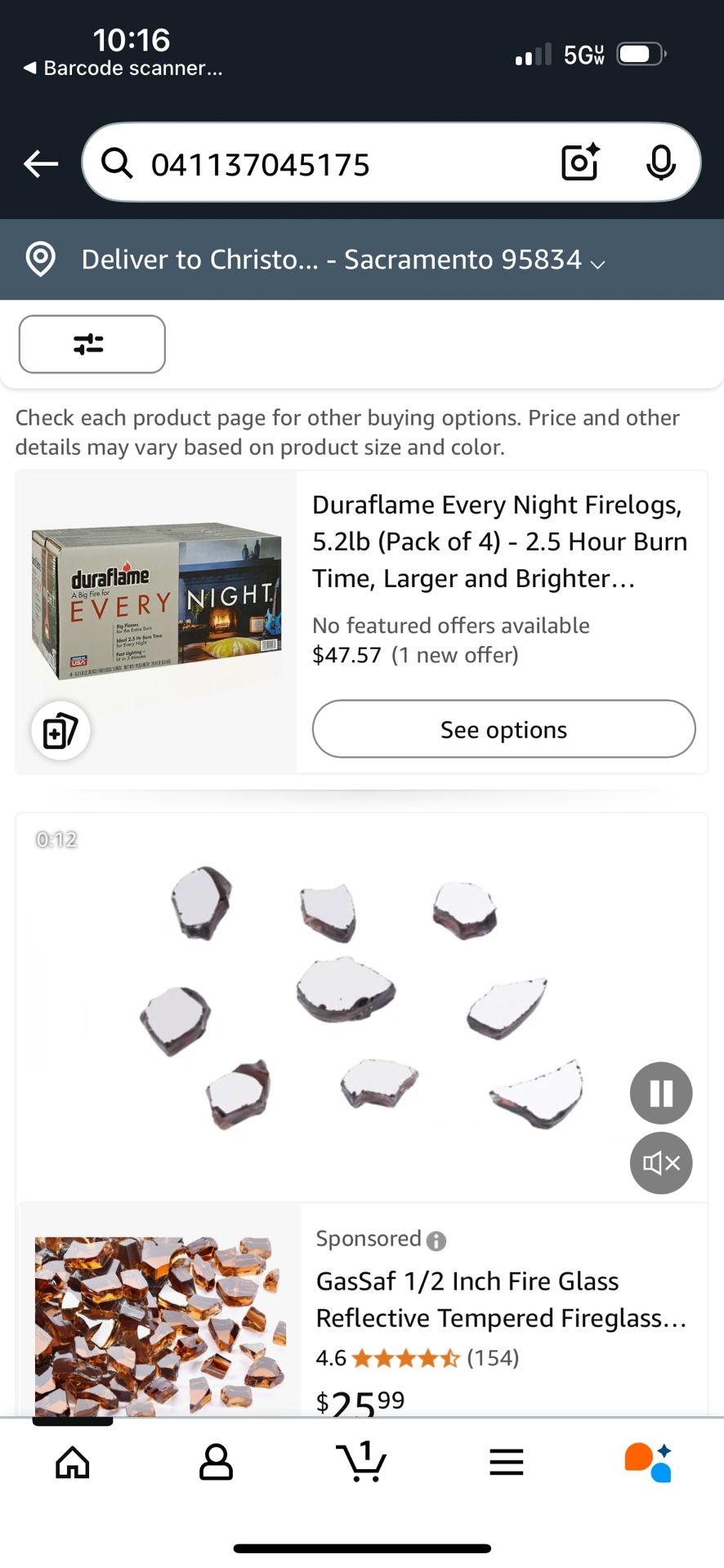Tap See options for Duraflame firelogs

[503, 729]
